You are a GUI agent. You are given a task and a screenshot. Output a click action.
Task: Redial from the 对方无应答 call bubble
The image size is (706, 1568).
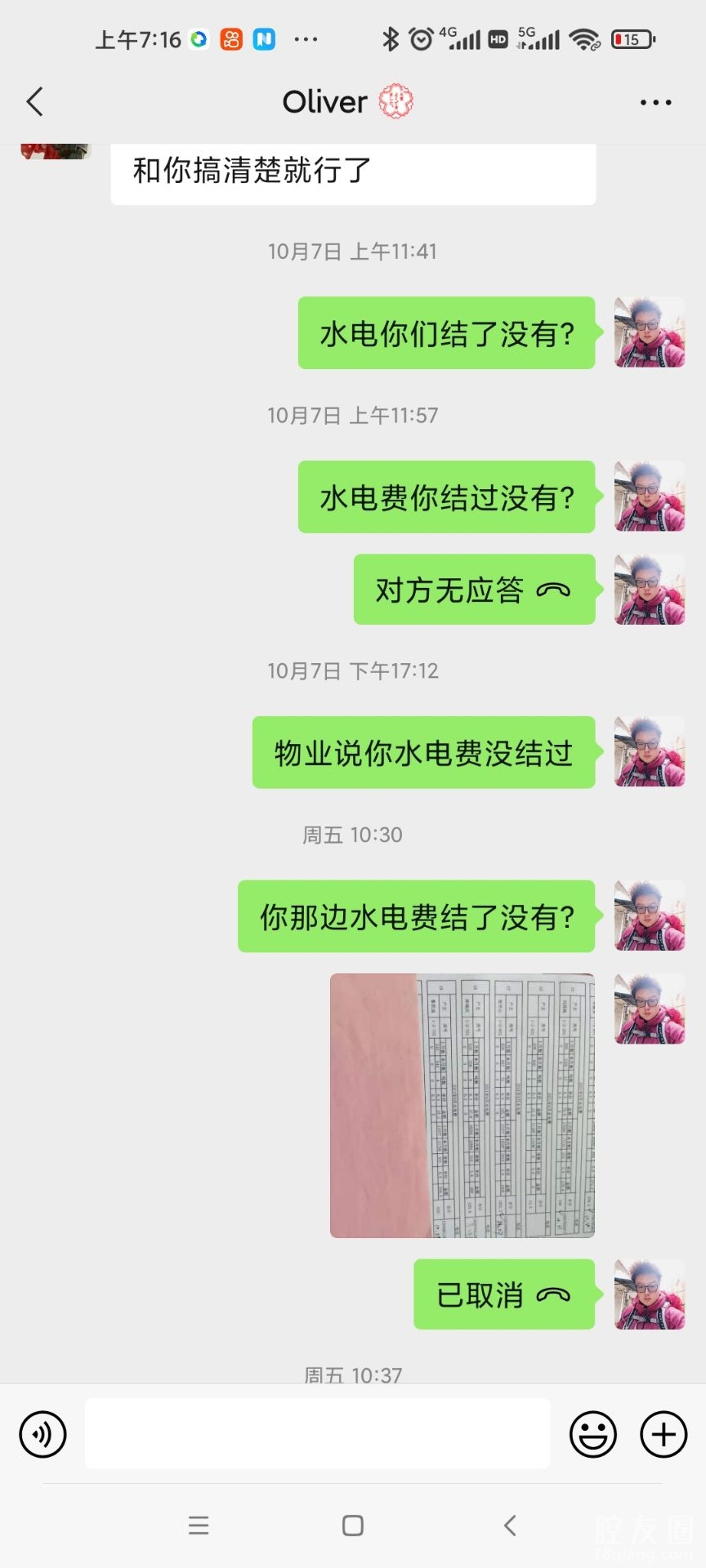click(x=474, y=590)
